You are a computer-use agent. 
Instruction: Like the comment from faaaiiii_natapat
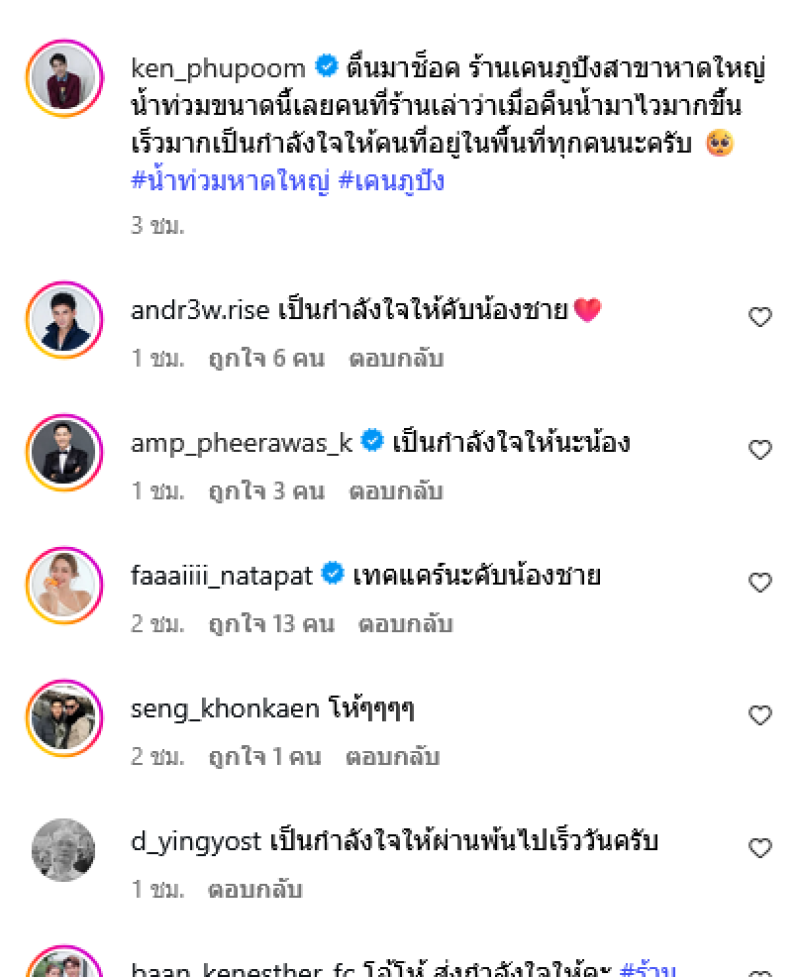pos(760,583)
